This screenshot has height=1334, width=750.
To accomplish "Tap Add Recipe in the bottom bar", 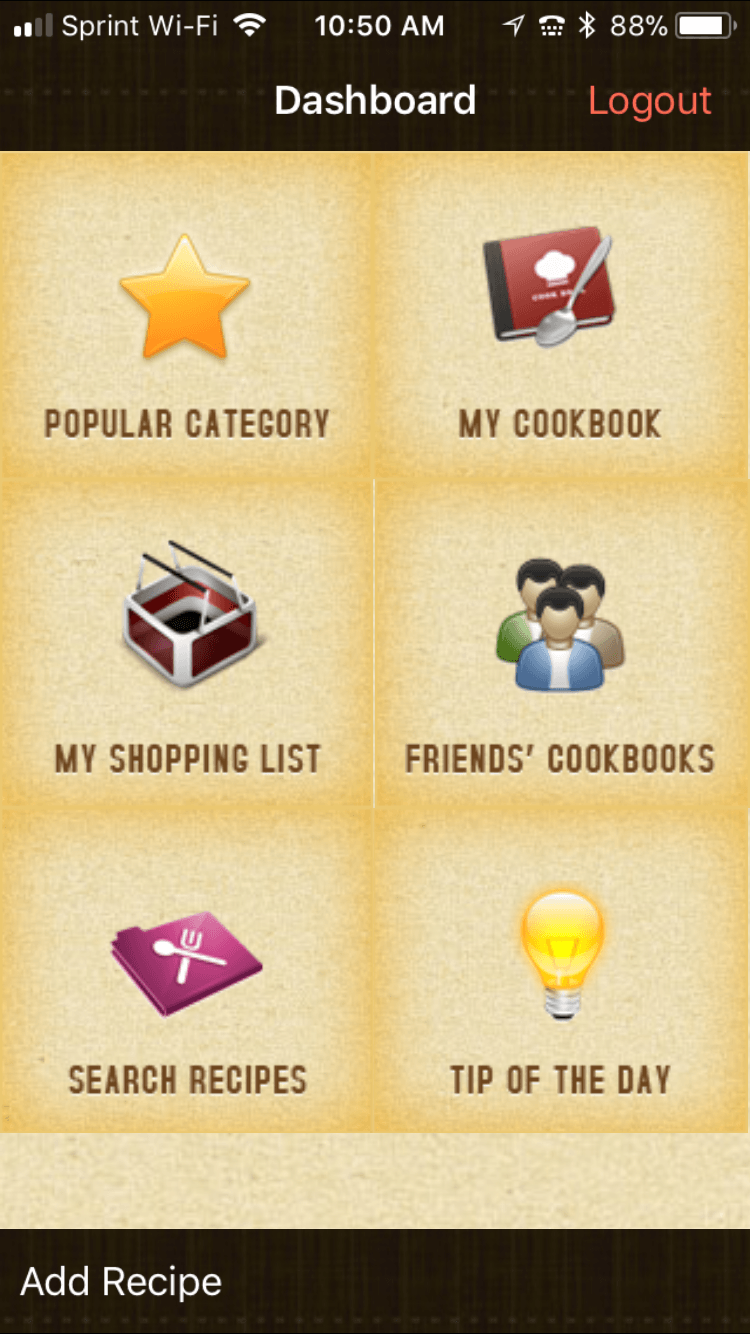I will pyautogui.click(x=121, y=1281).
